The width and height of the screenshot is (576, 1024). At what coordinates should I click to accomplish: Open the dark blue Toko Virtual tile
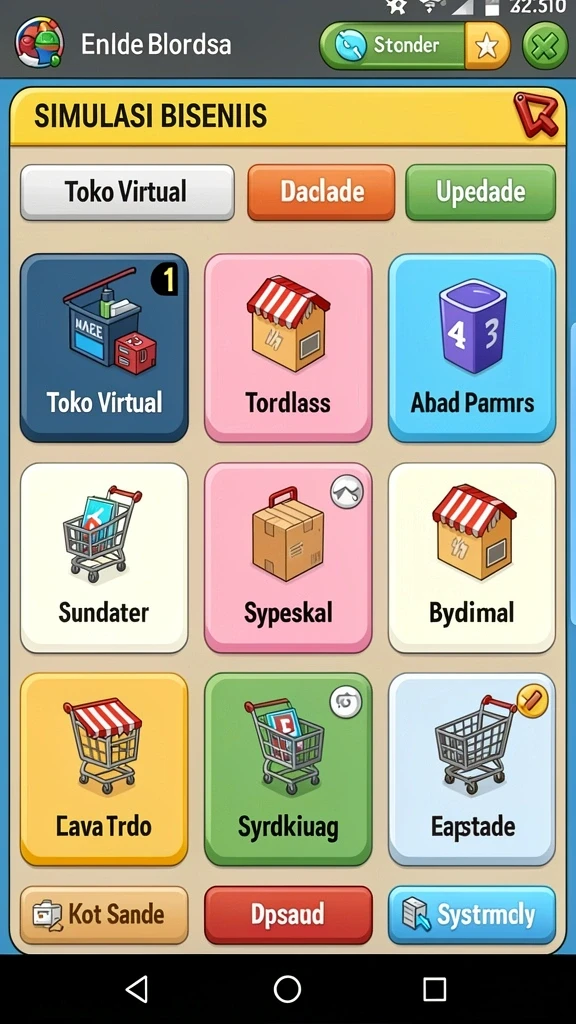pyautogui.click(x=104, y=348)
